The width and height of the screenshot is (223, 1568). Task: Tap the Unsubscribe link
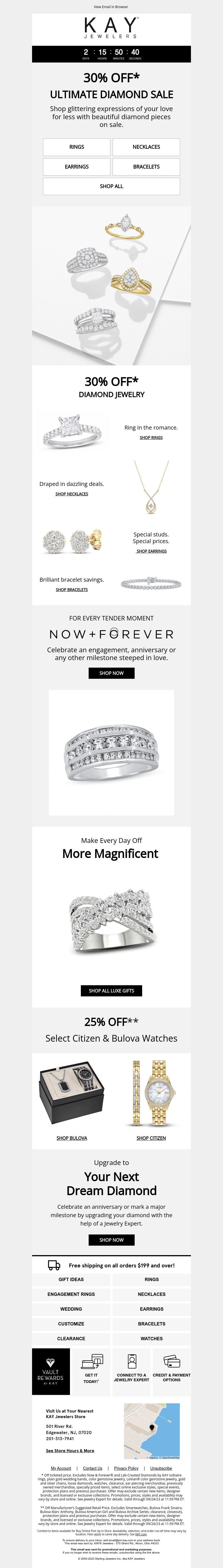click(x=161, y=1468)
